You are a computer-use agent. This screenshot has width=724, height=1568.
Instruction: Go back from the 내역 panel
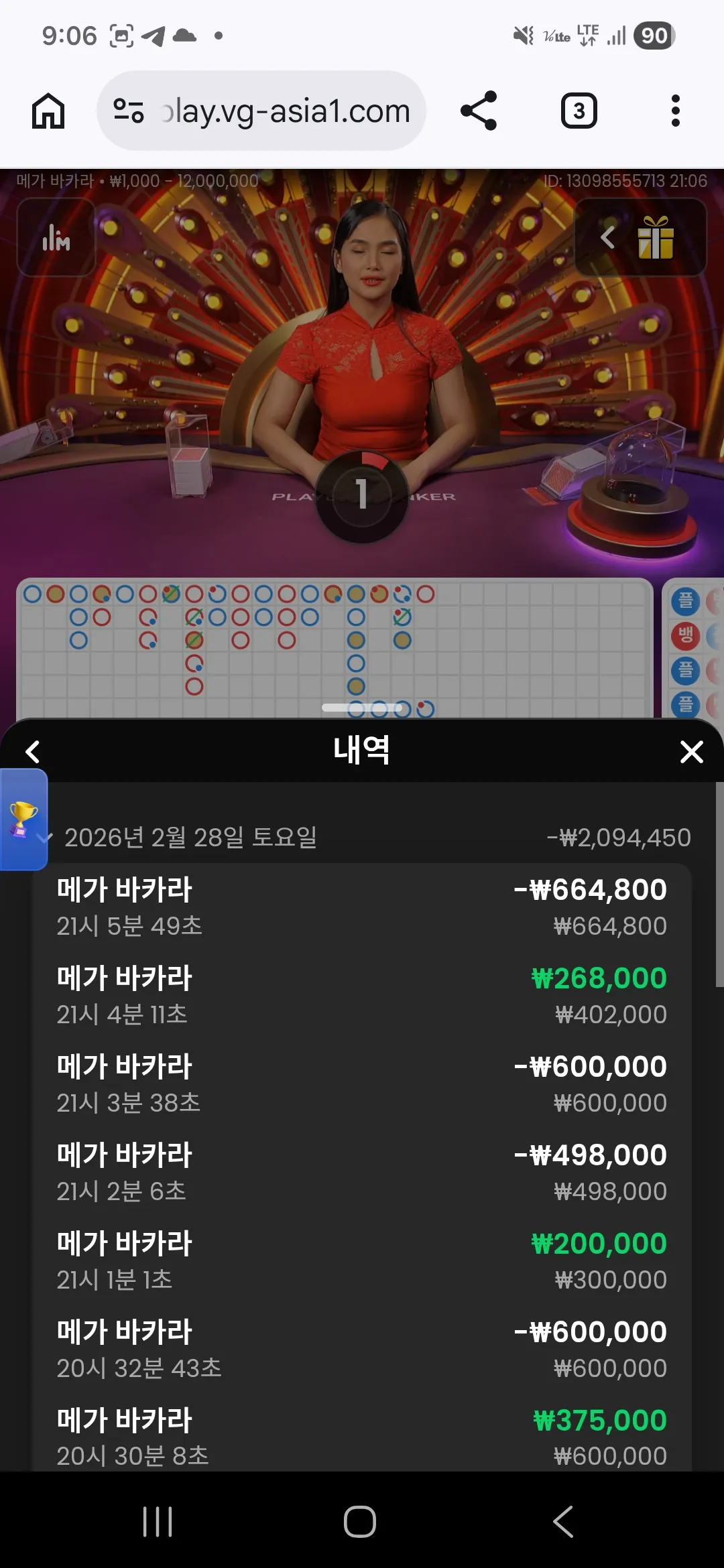32,752
